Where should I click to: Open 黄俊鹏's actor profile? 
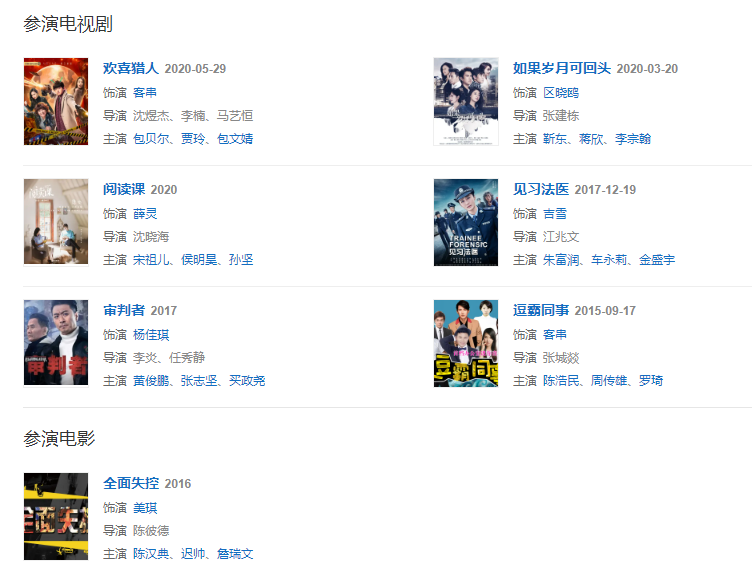tap(151, 381)
